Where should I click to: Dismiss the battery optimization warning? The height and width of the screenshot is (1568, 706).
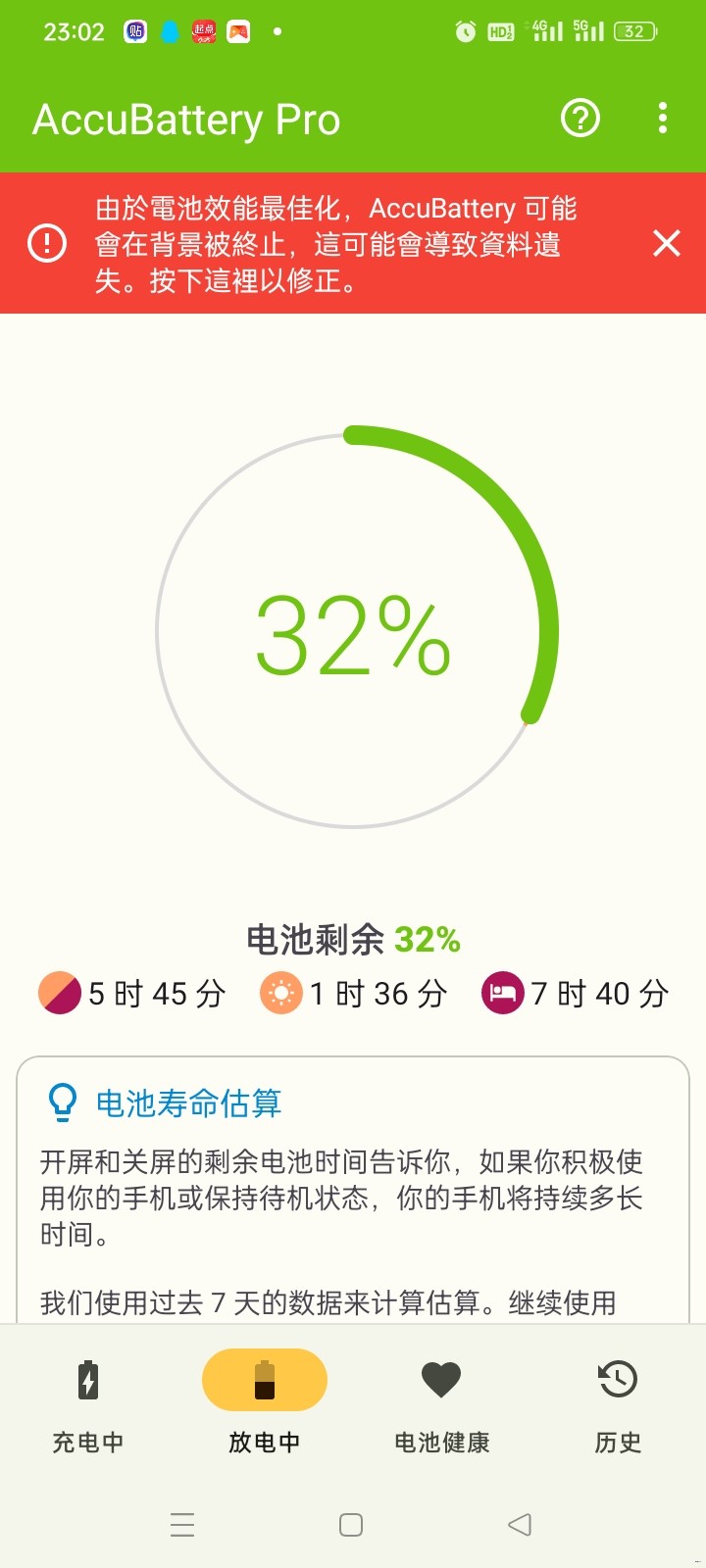click(667, 243)
